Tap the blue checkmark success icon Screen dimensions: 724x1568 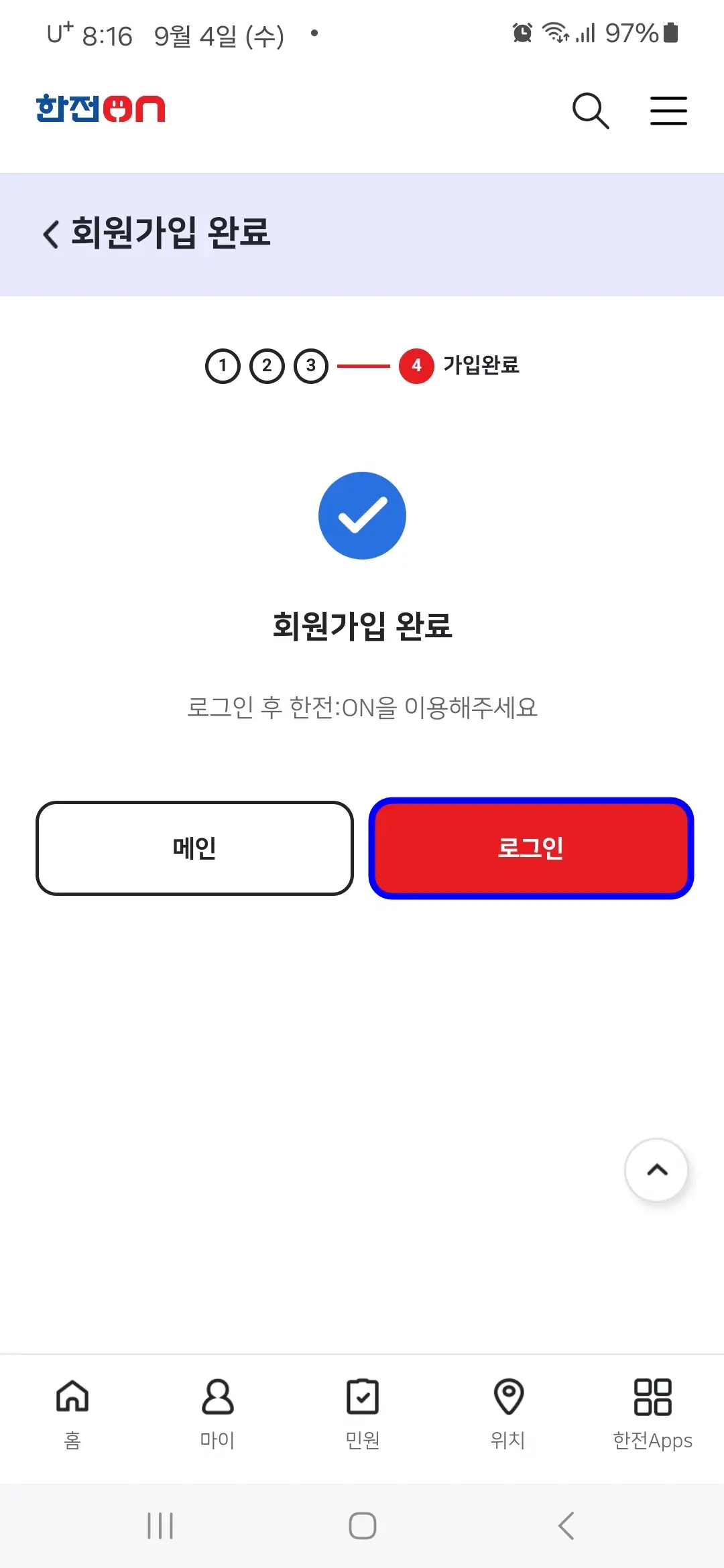point(362,515)
